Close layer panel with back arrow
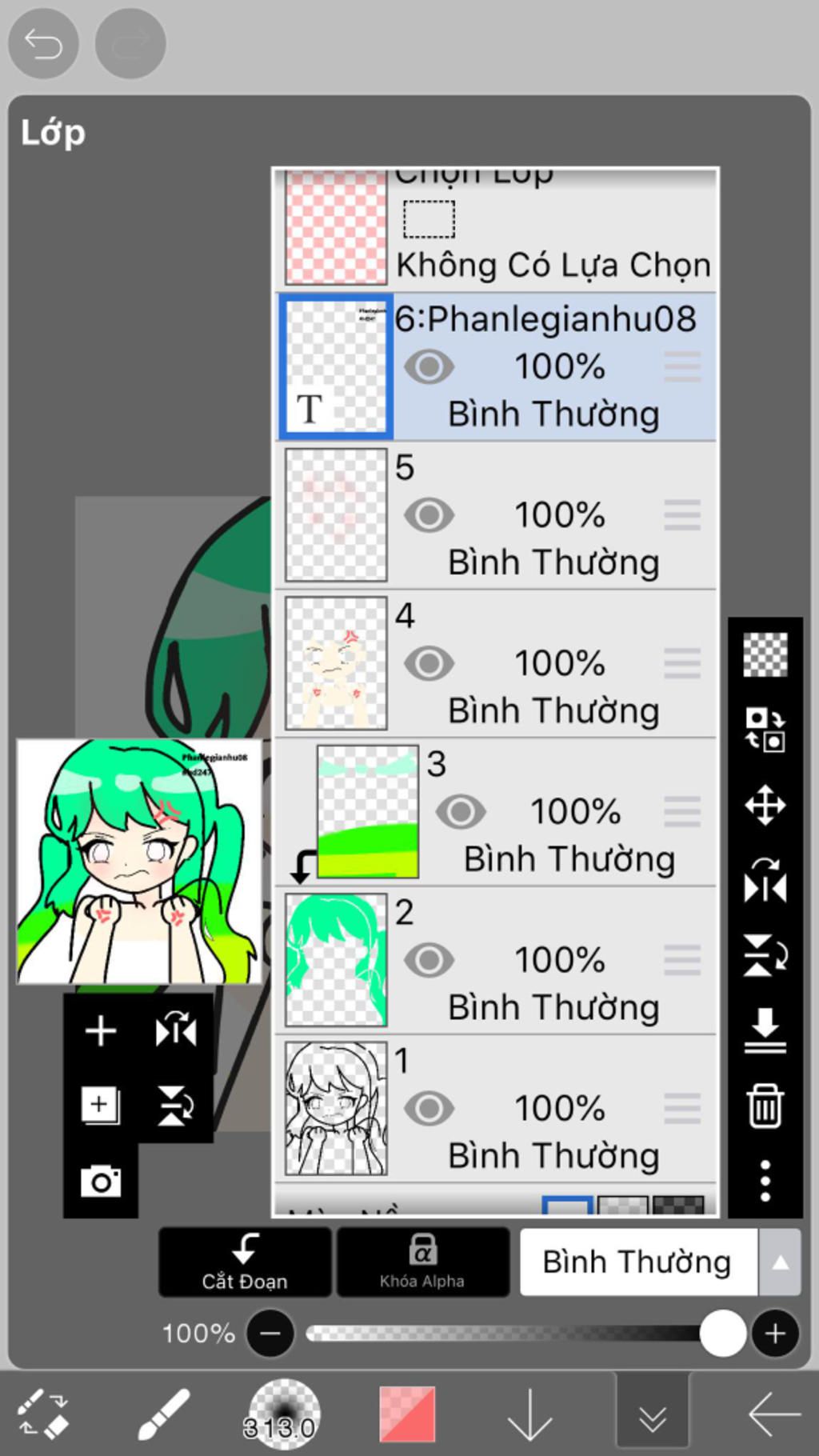The height and width of the screenshot is (1456, 819). point(773,1414)
